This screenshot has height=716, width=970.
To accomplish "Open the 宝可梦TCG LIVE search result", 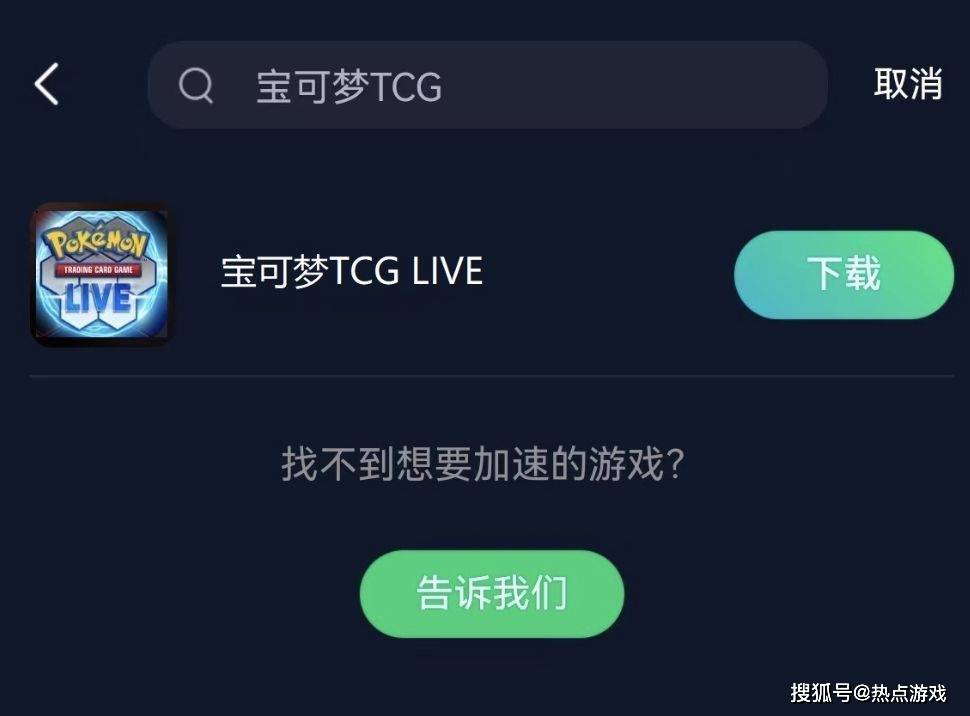I will [351, 273].
